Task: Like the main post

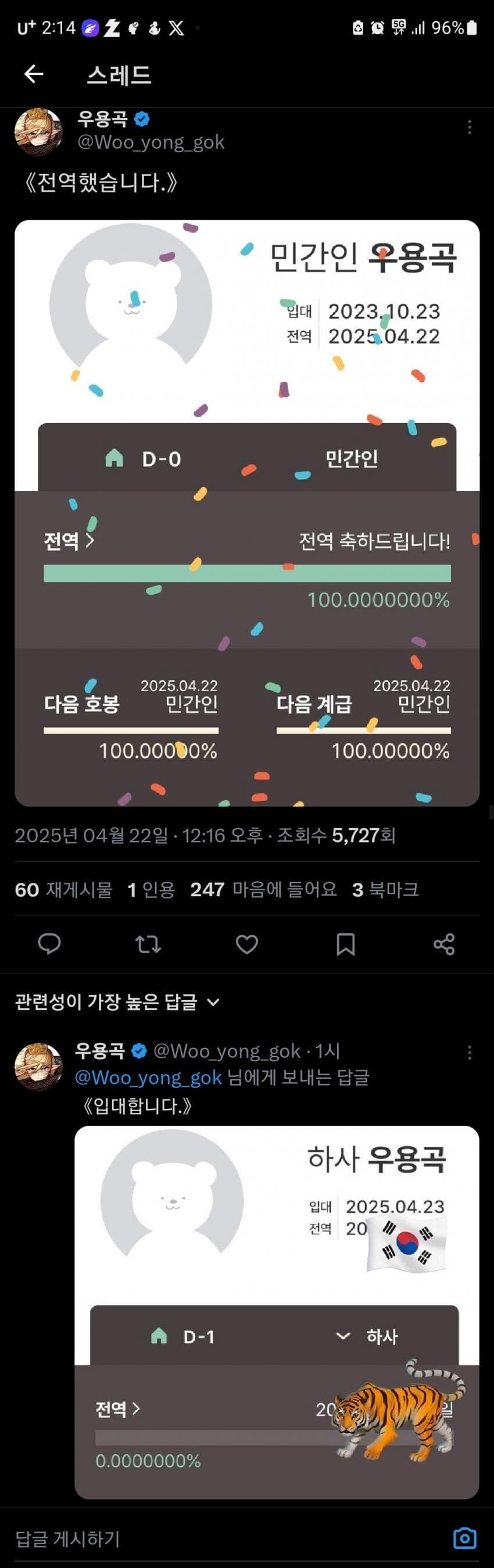Action: (x=247, y=943)
